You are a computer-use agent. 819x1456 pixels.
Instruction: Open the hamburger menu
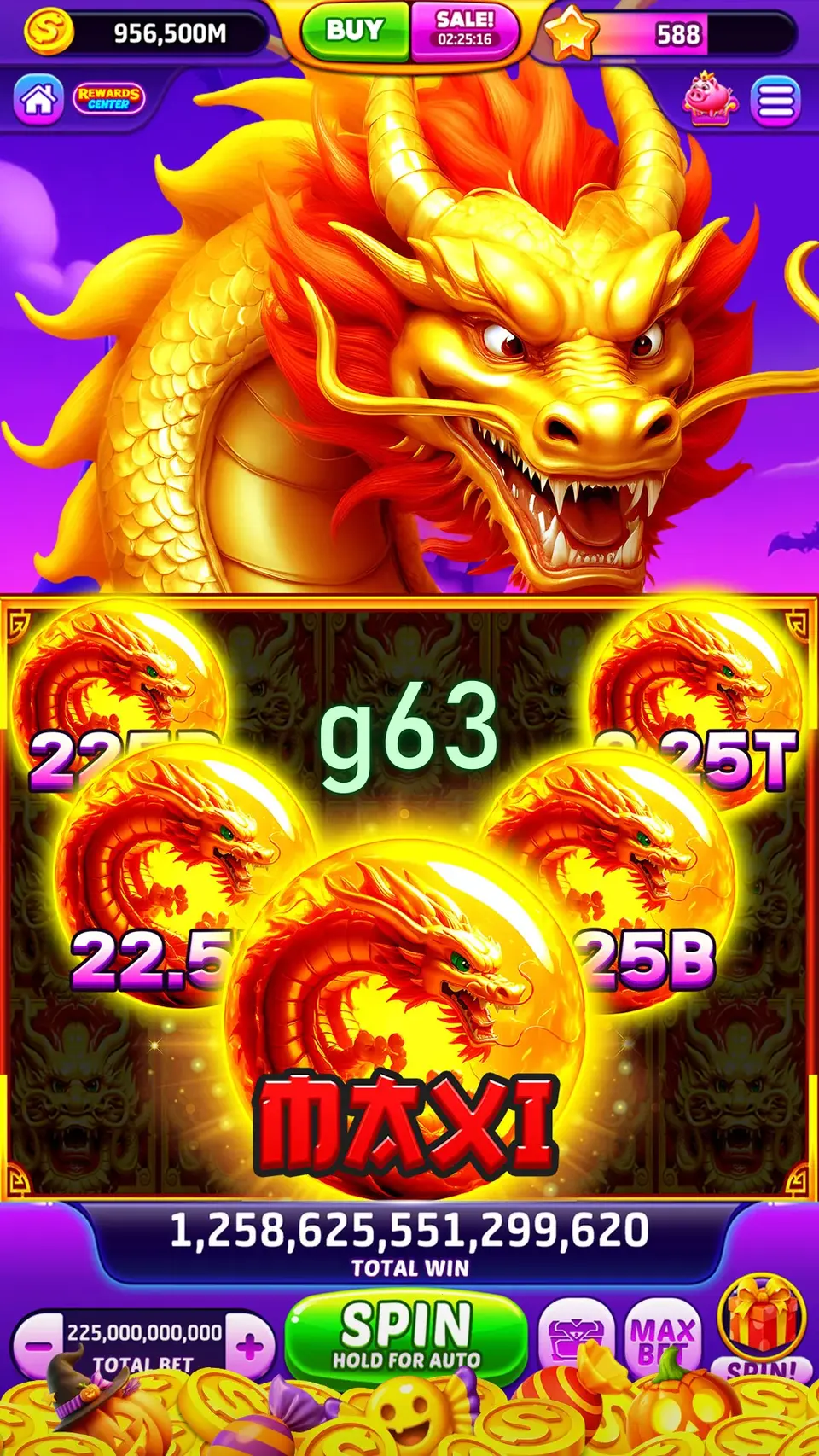[x=775, y=101]
